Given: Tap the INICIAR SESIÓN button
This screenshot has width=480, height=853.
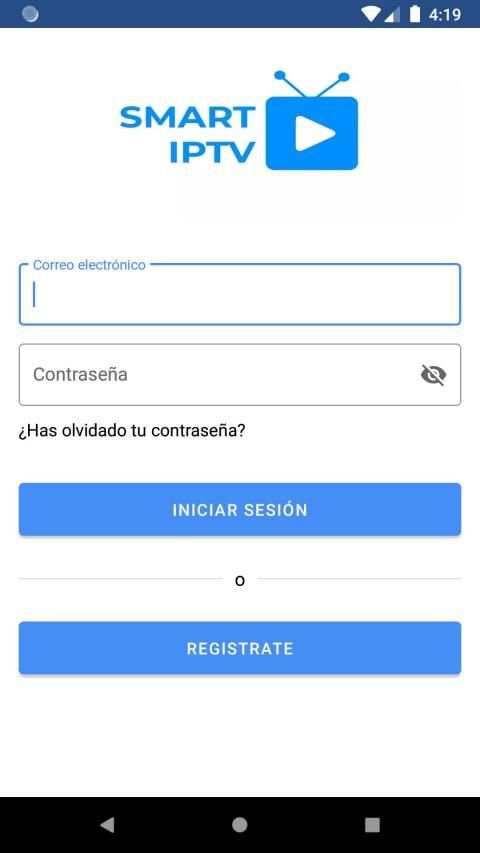Looking at the screenshot, I should tap(239, 510).
